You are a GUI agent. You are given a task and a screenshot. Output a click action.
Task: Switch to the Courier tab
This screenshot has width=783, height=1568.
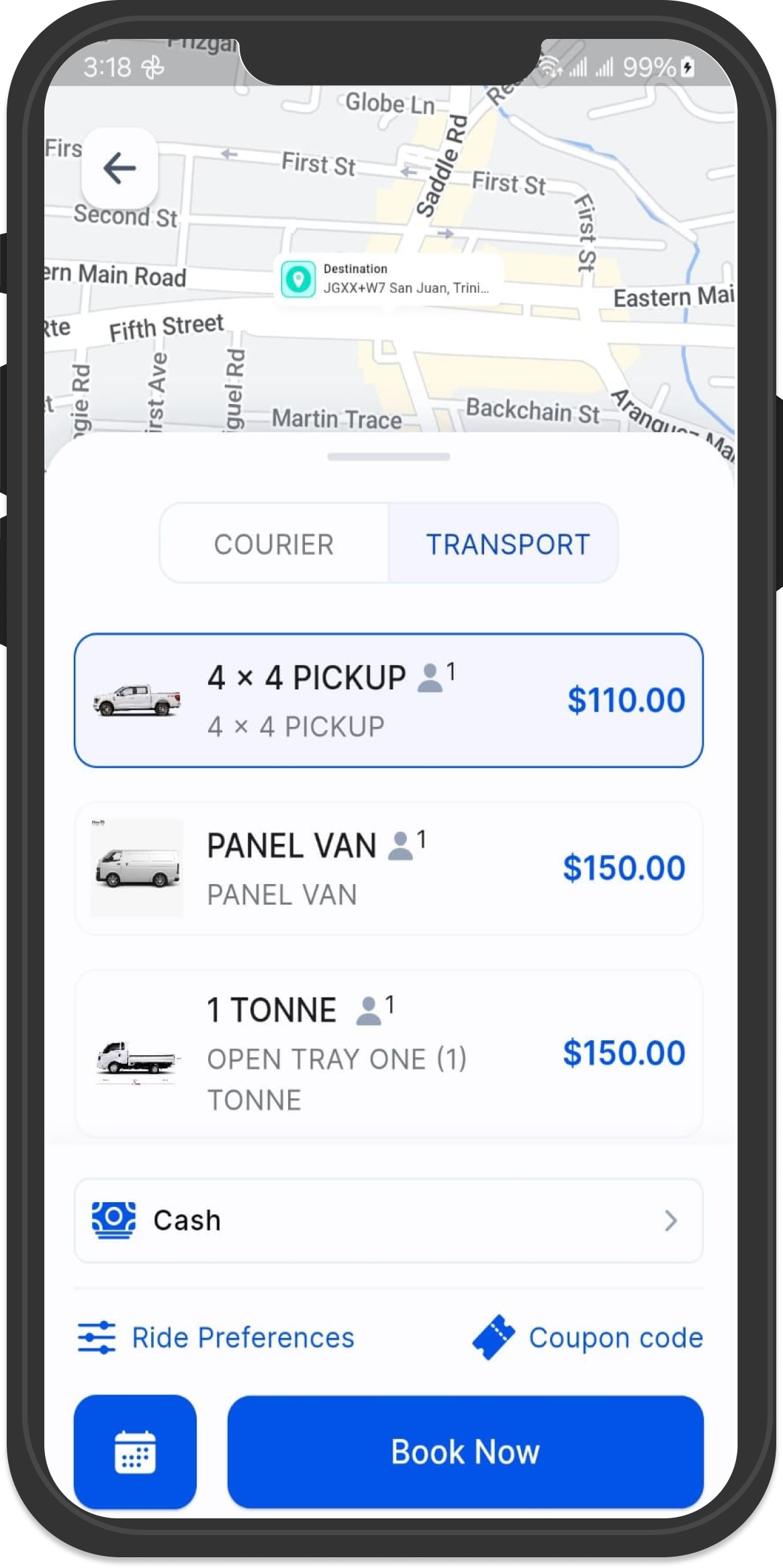pos(274,544)
